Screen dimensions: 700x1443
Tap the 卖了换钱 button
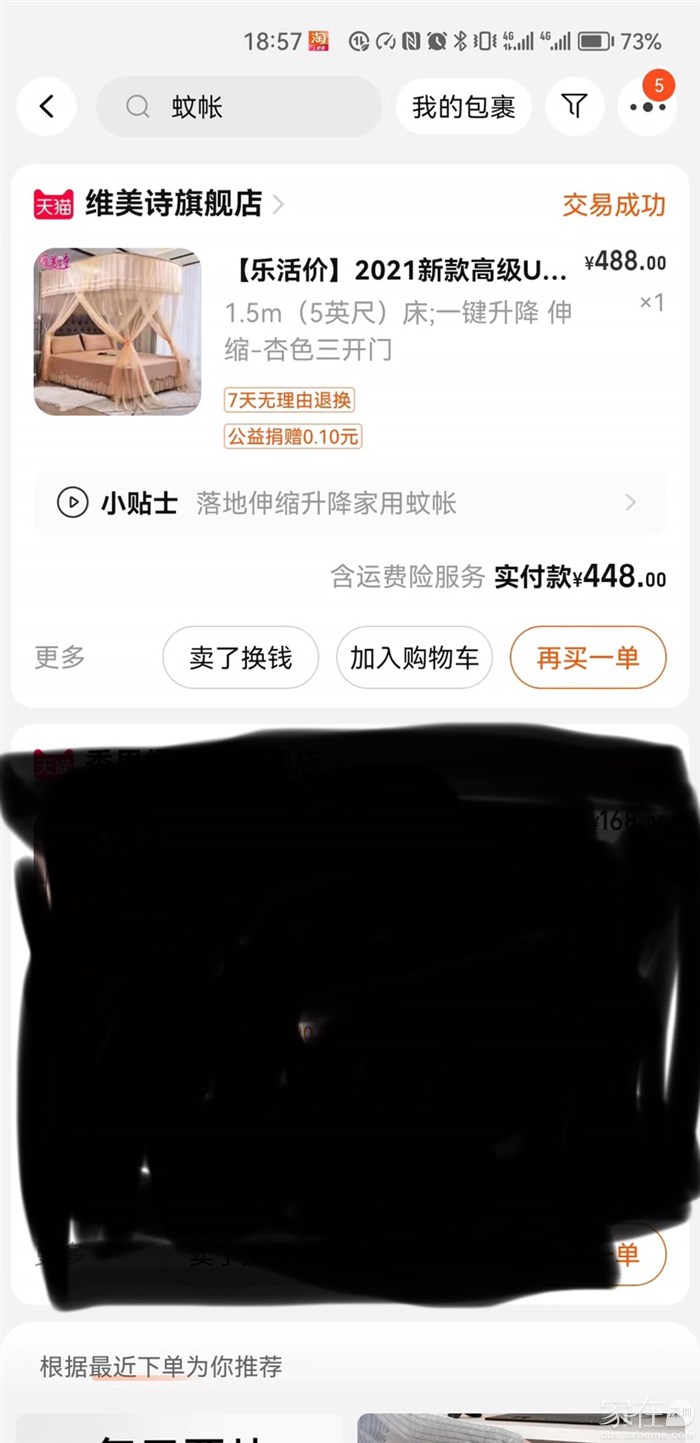point(240,657)
